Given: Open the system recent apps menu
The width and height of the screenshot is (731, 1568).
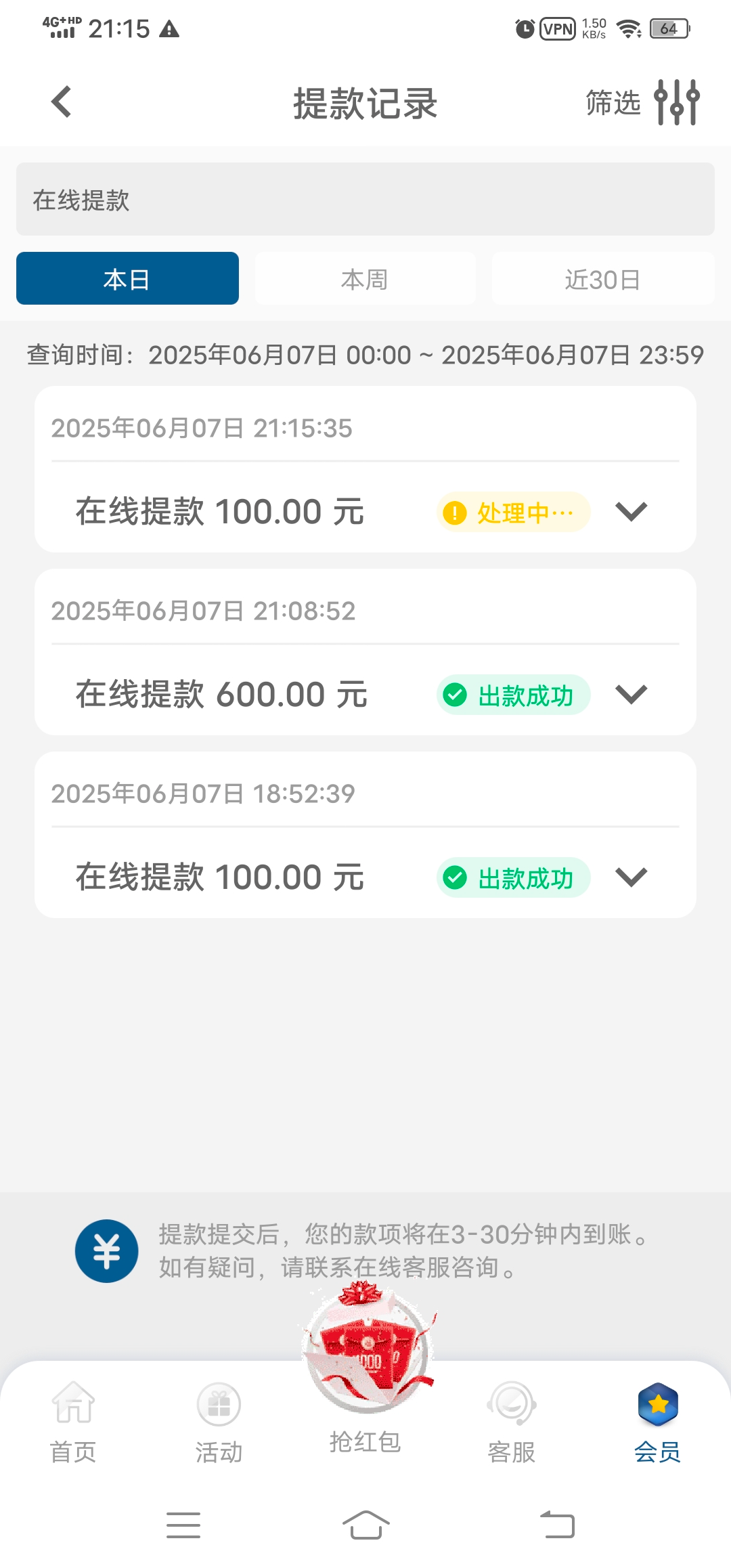Looking at the screenshot, I should [x=183, y=1525].
